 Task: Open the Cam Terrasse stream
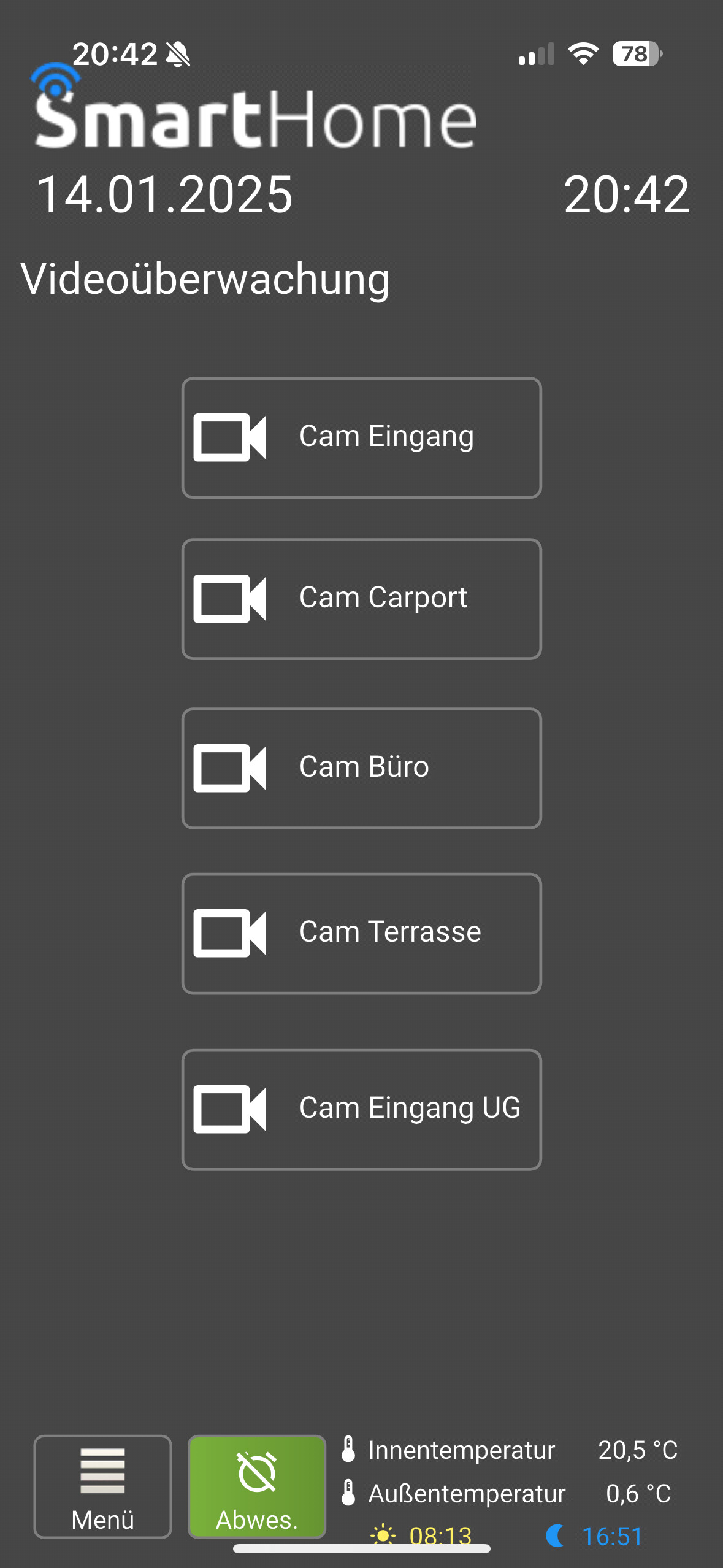(x=361, y=933)
